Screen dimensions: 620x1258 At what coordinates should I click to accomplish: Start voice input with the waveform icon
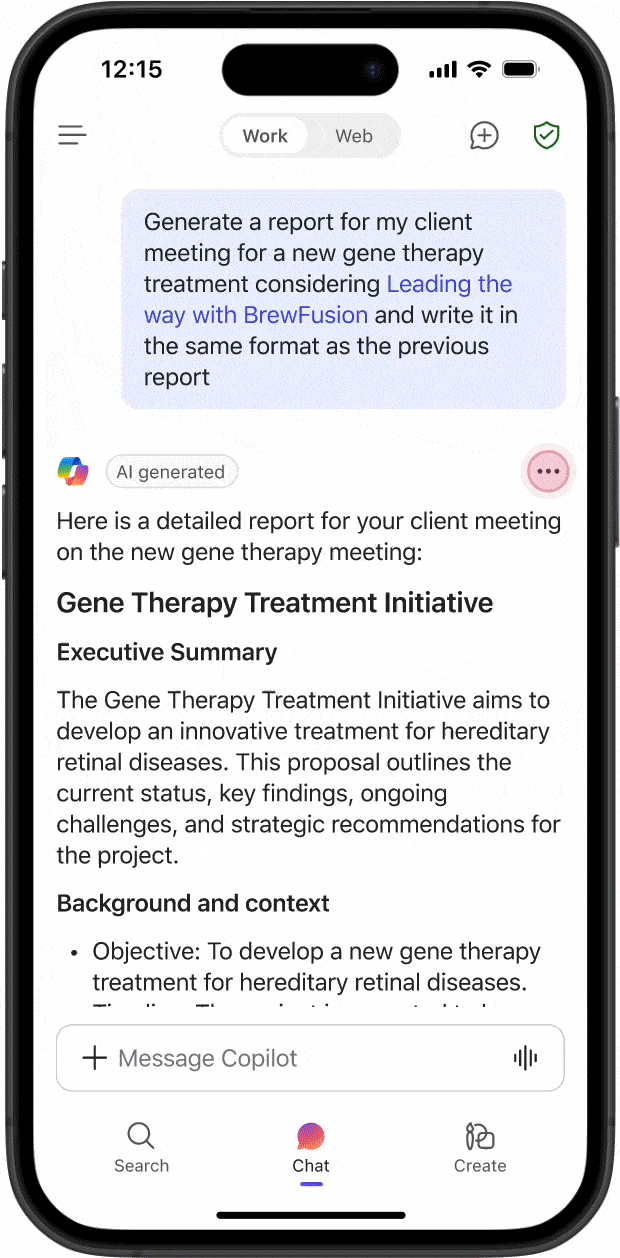(525, 1058)
